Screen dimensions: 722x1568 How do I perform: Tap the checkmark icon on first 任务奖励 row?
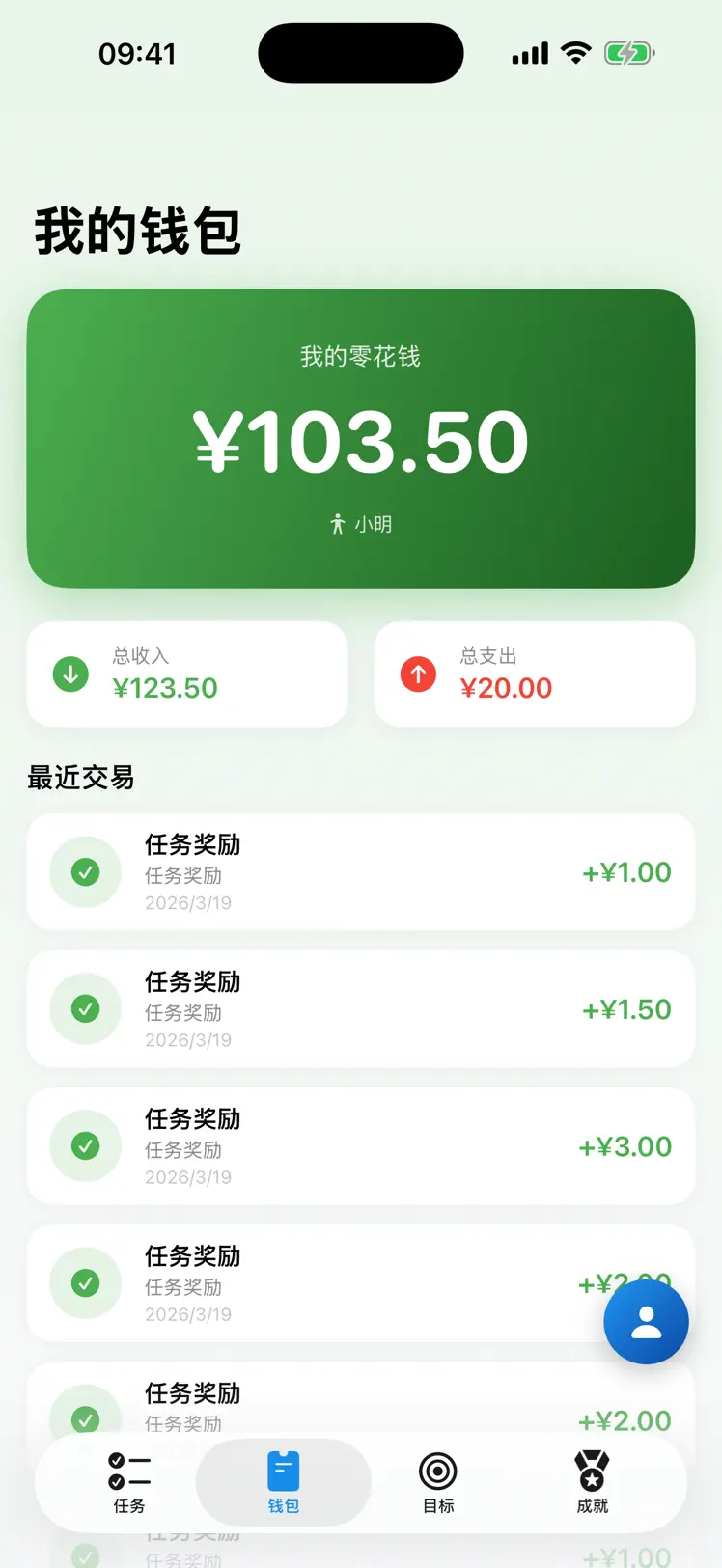[x=85, y=871]
